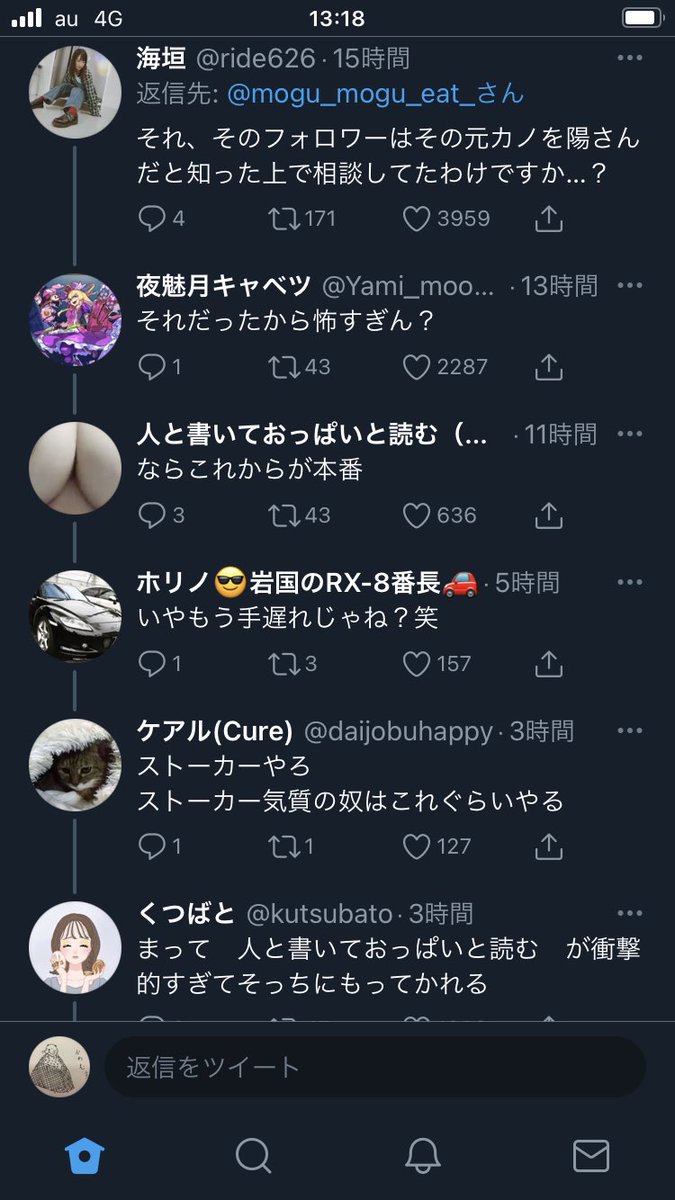Retweet 海垣's reply
The width and height of the screenshot is (675, 1200).
click(284, 218)
